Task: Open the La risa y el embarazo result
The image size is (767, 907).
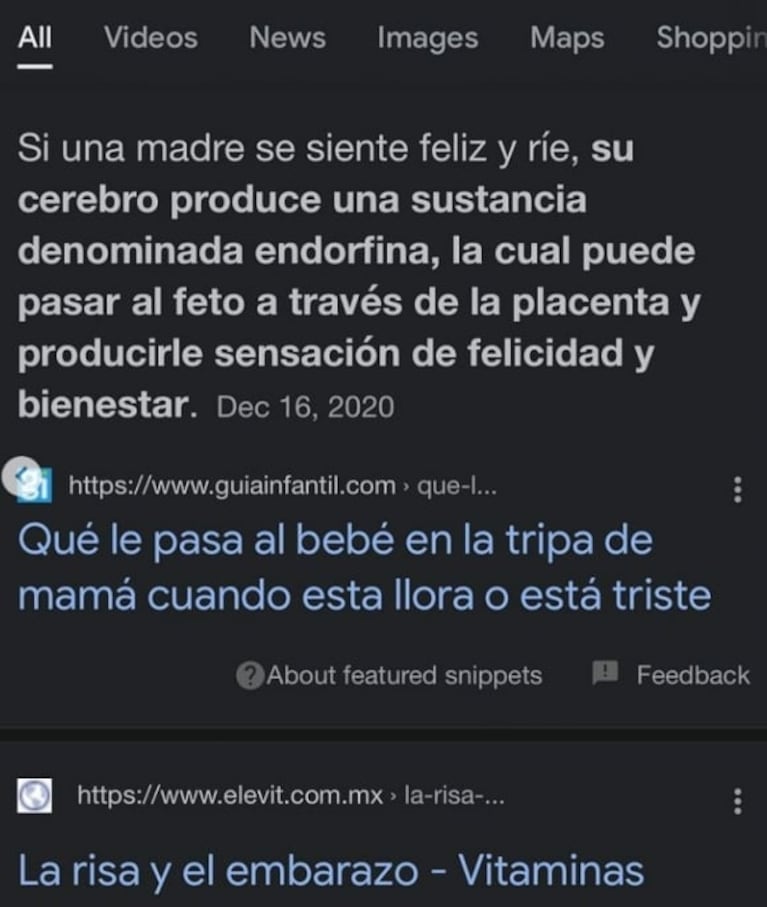Action: pos(331,870)
